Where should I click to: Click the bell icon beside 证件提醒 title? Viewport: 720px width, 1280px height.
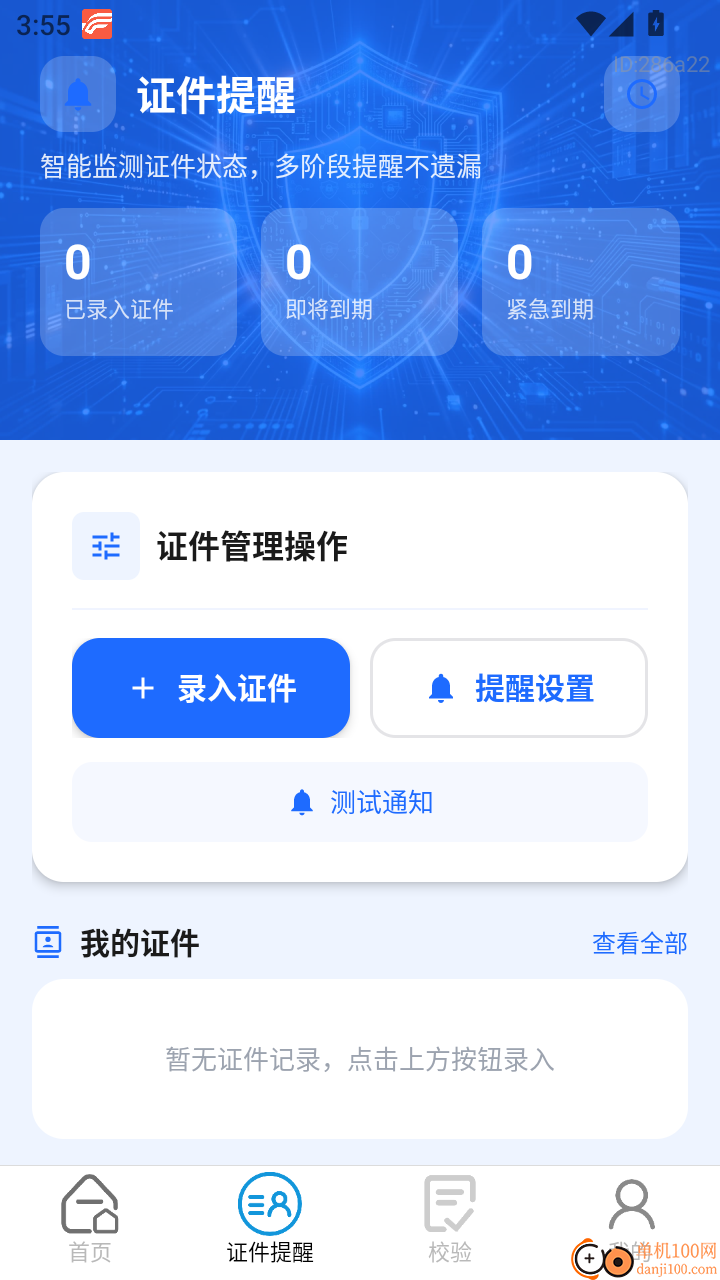pyautogui.click(x=77, y=95)
